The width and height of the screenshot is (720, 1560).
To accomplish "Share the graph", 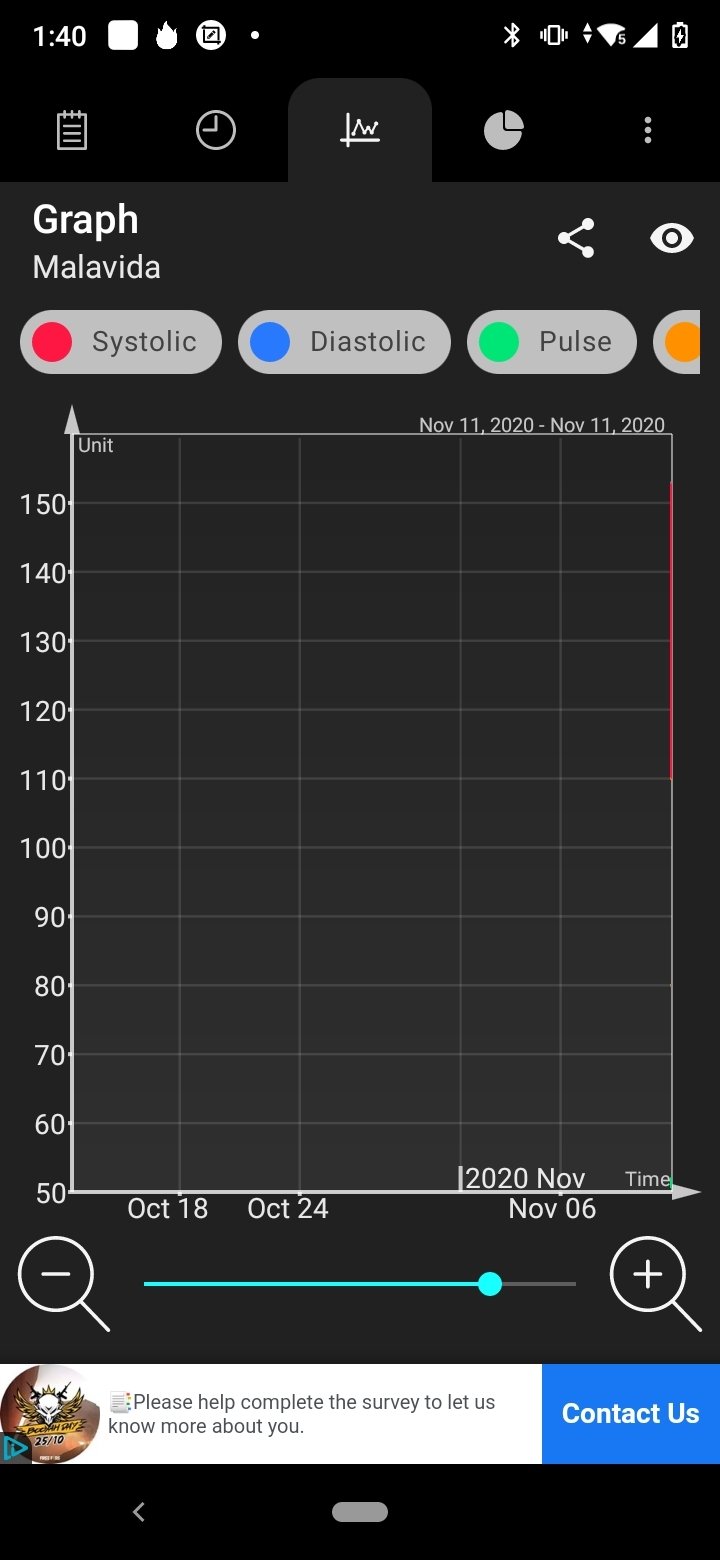I will coord(576,238).
